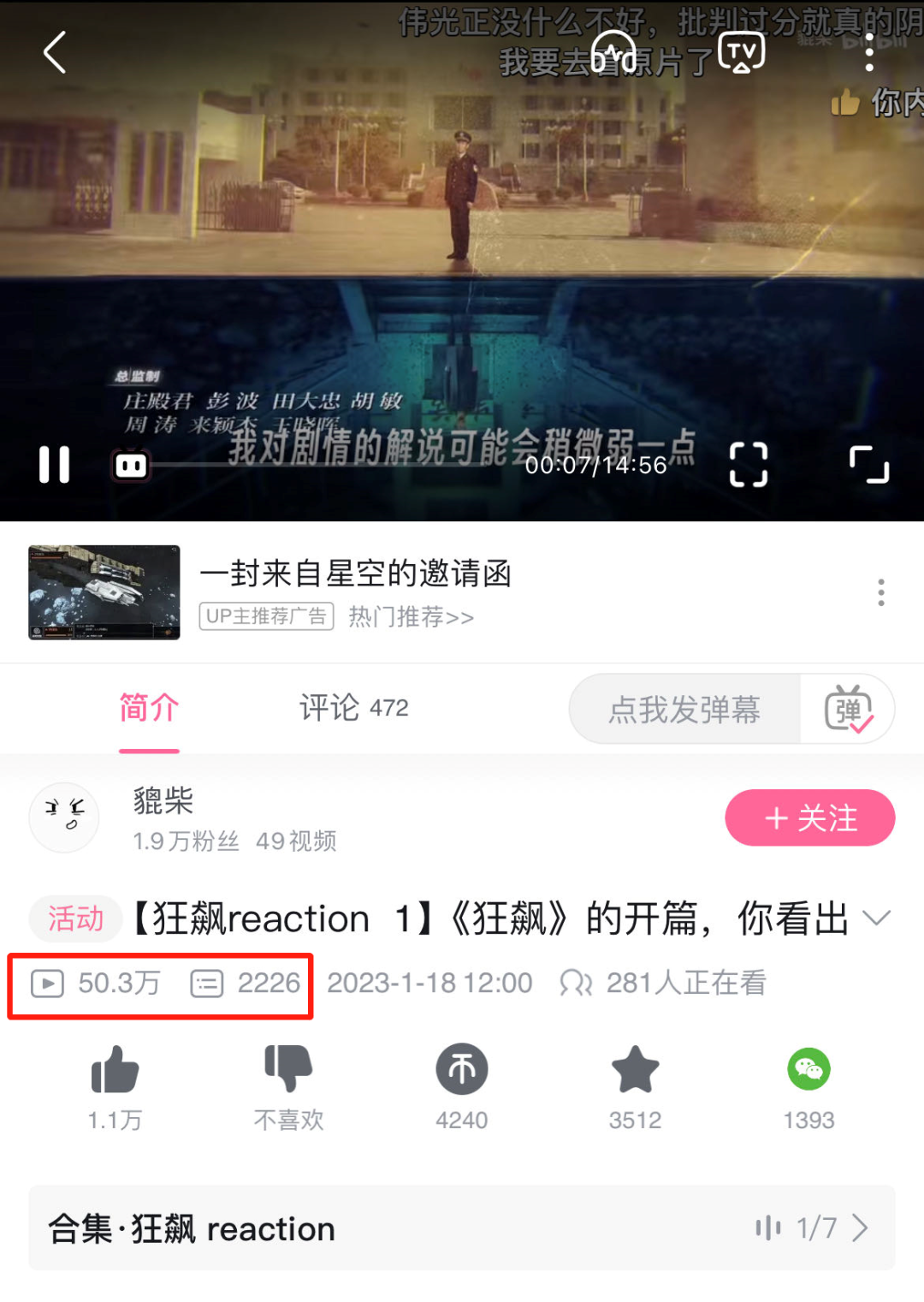Viewport: 924px width, 1302px height.
Task: Follow the uploader 貔柴
Action: [x=809, y=818]
